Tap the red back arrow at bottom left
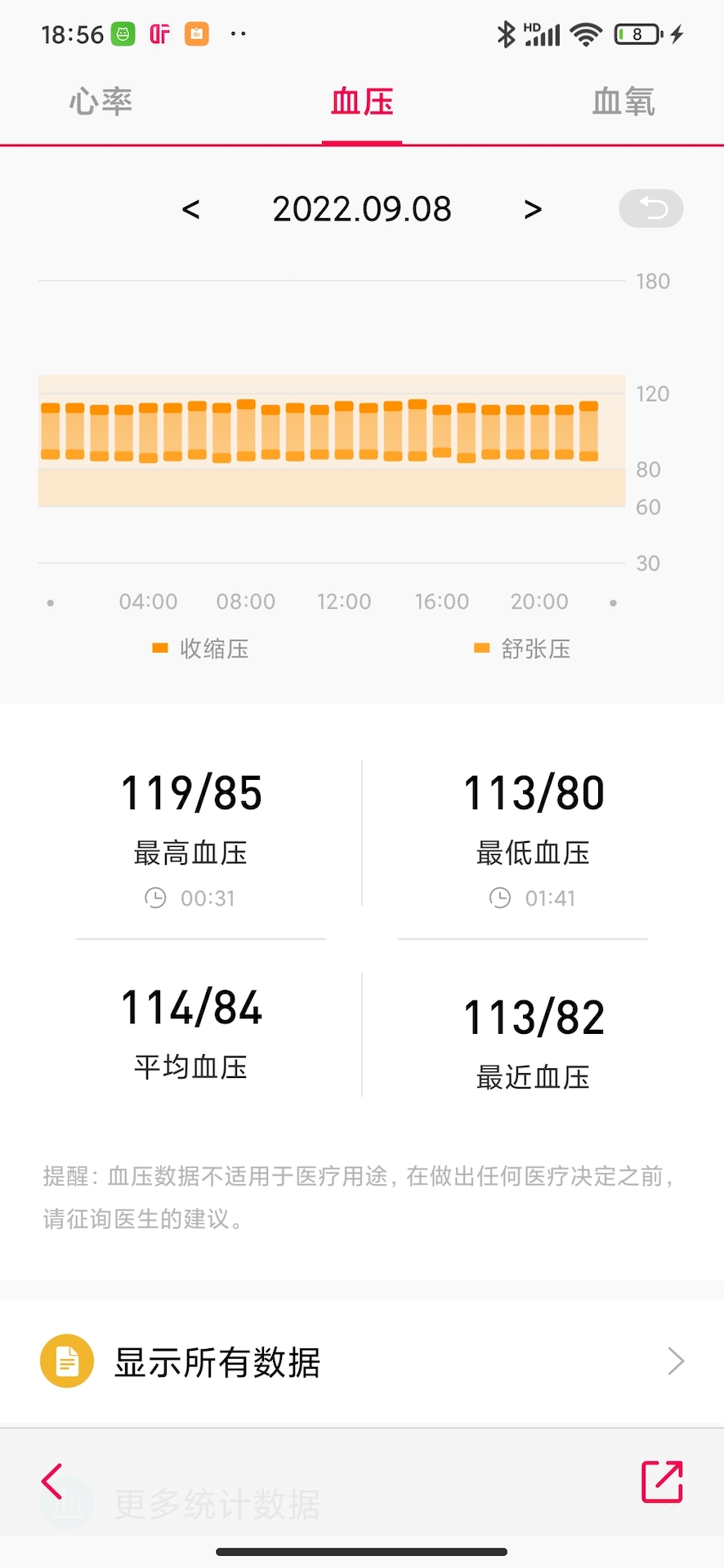 click(52, 1481)
